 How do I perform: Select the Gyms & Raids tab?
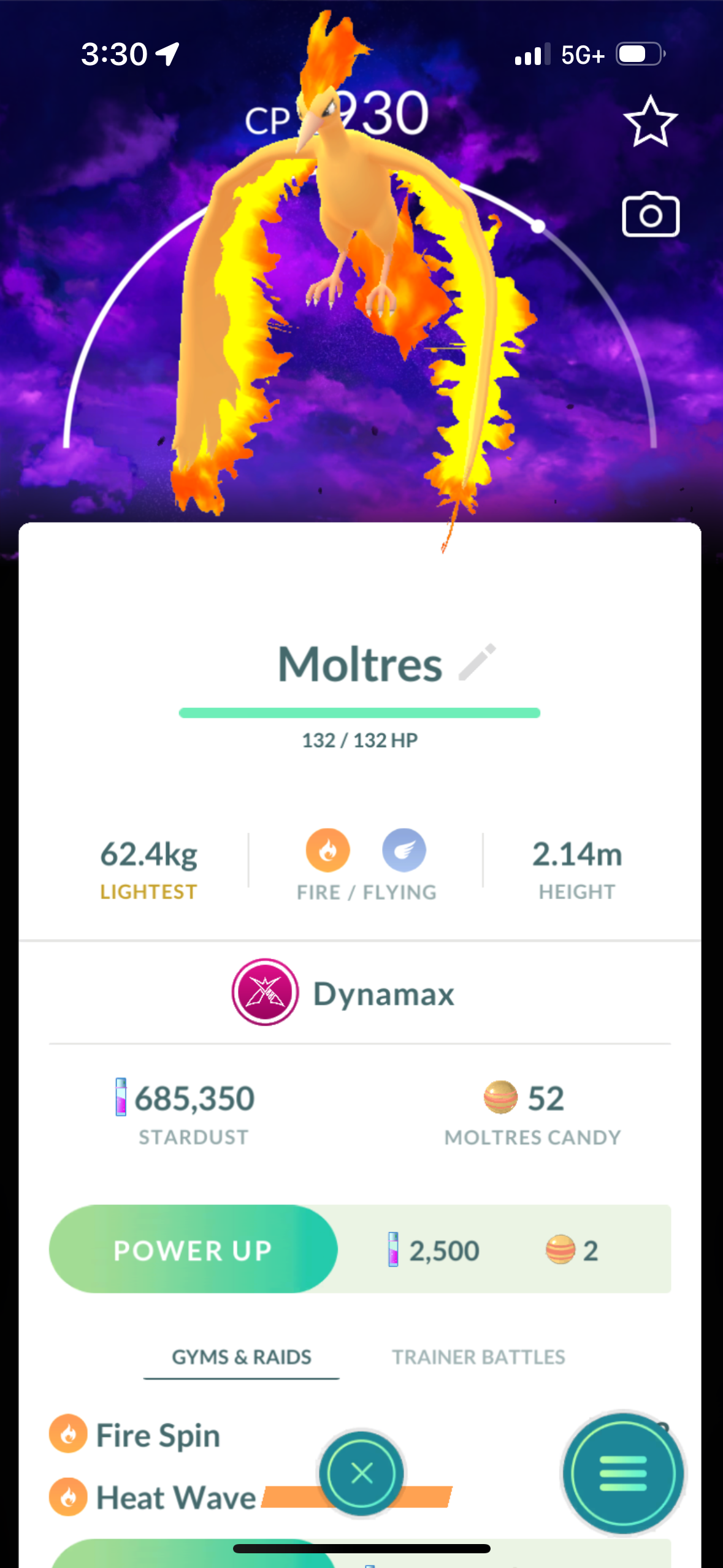(242, 1356)
